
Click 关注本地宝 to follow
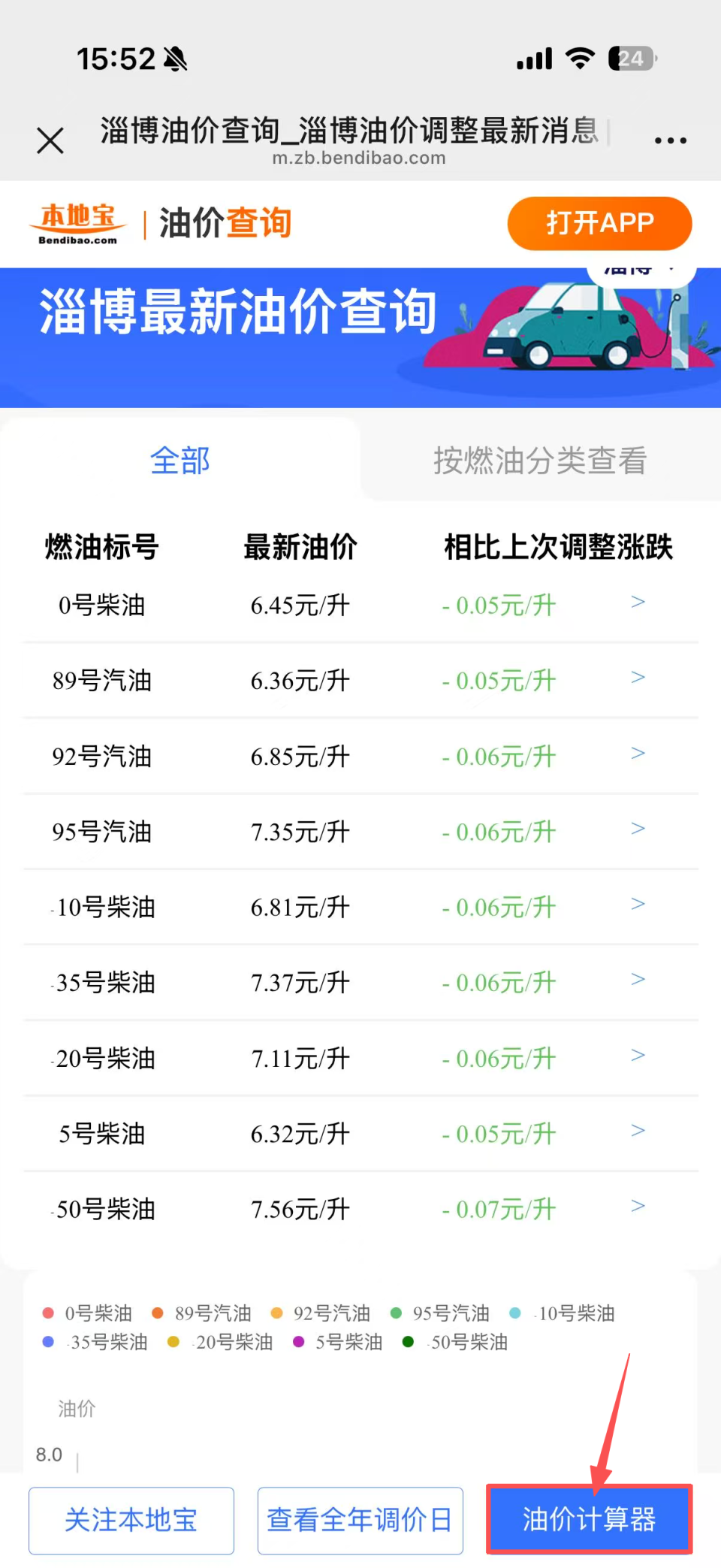click(x=131, y=1519)
